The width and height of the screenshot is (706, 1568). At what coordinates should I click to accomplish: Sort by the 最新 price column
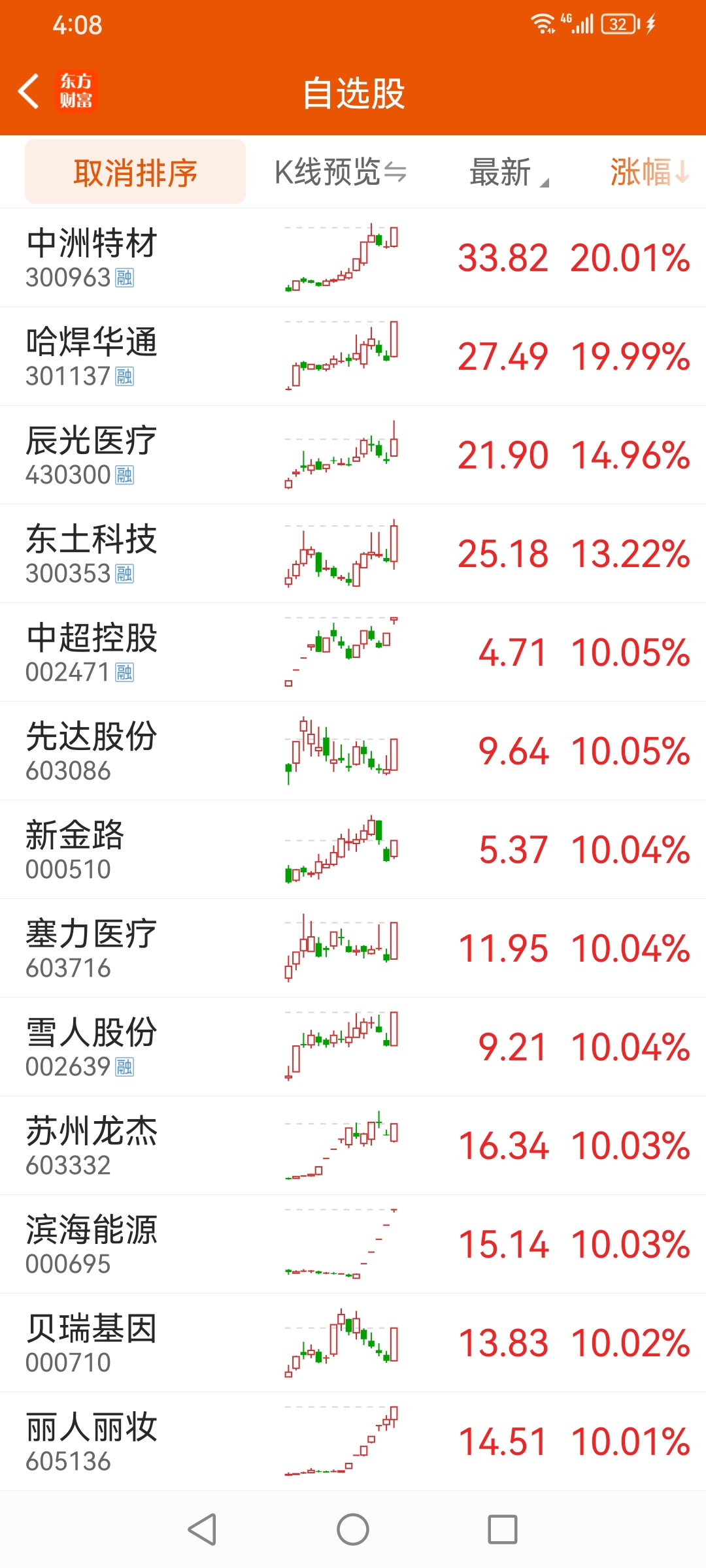point(509,172)
